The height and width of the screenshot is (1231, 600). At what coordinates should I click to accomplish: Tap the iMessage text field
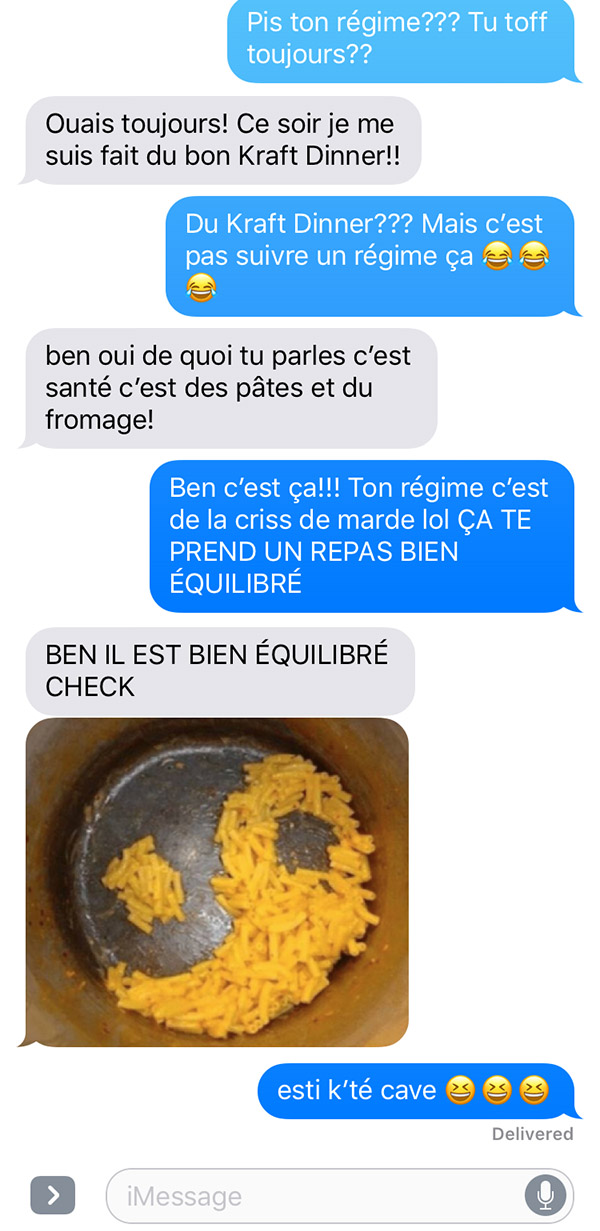[340, 1195]
